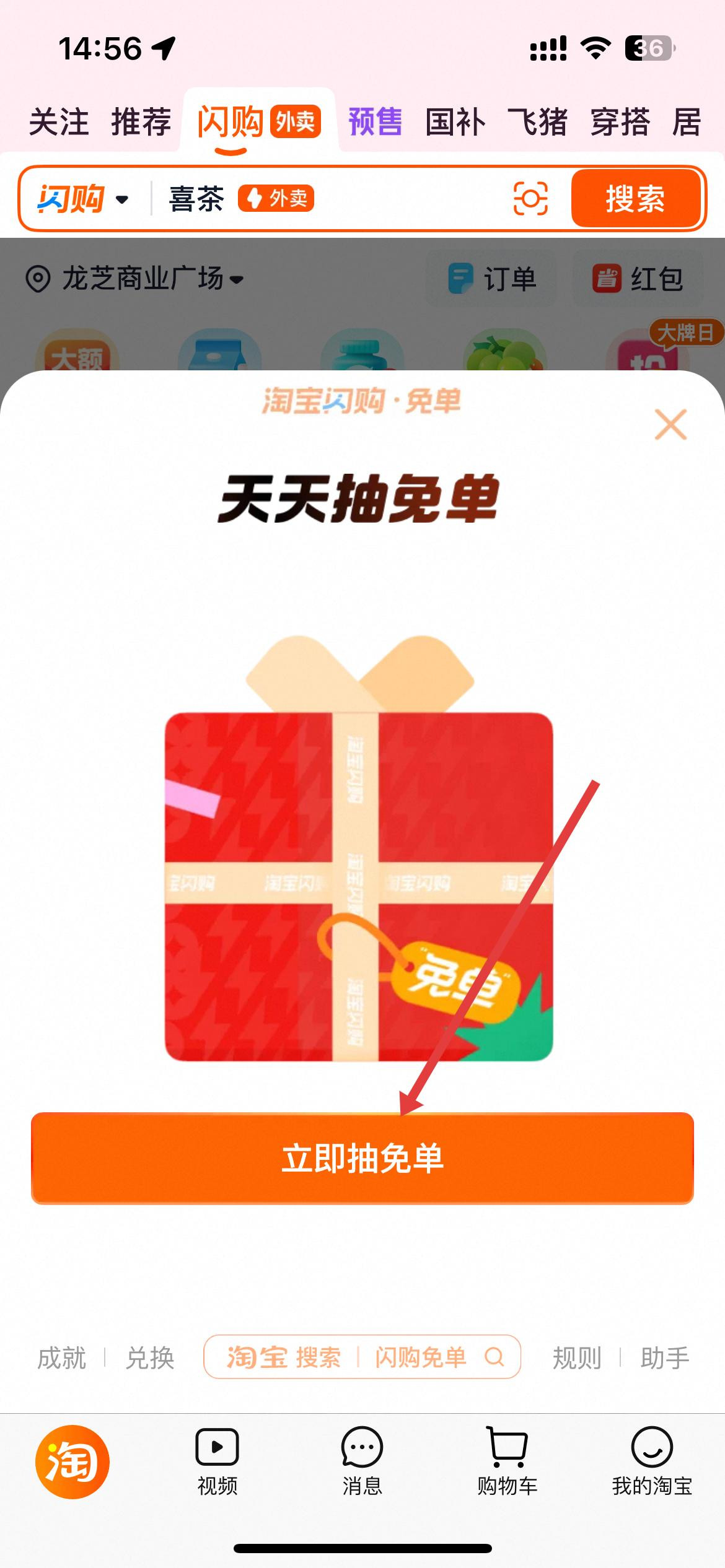This screenshot has height=1568, width=725.
Task: Close the 天天抽免单 popup
Action: point(671,425)
